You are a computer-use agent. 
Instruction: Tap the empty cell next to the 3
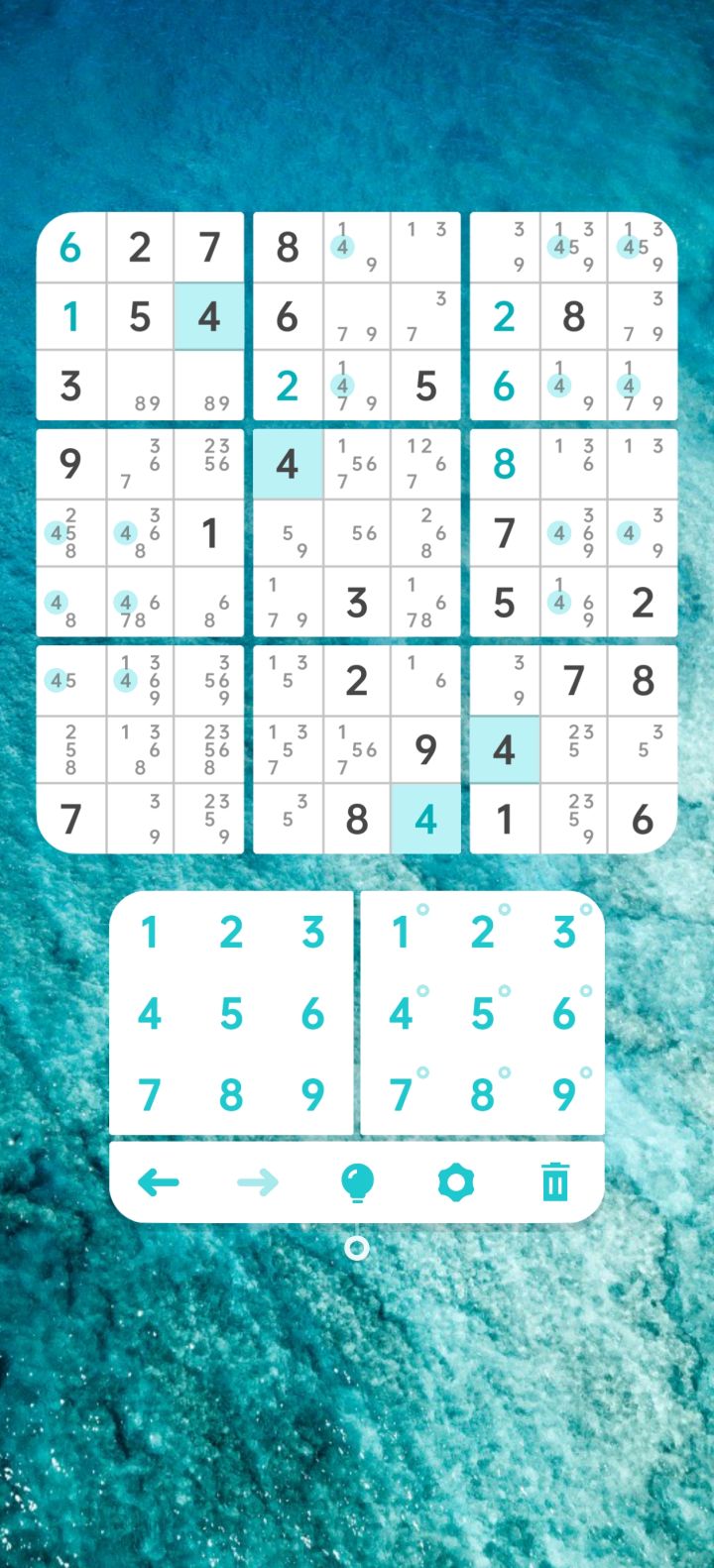140,387
